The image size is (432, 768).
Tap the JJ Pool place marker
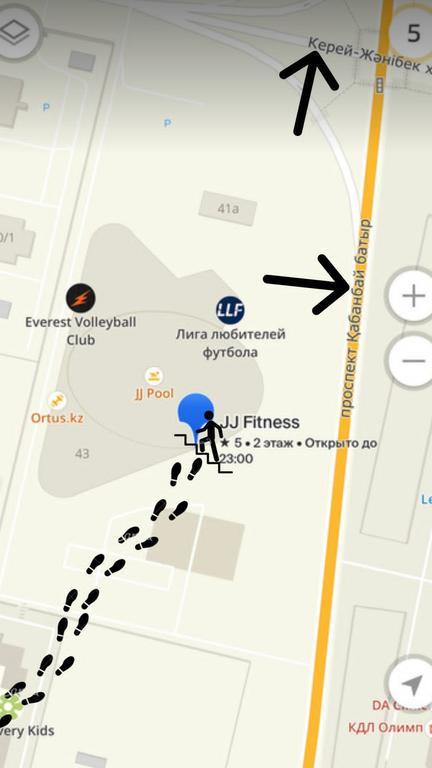tap(154, 376)
